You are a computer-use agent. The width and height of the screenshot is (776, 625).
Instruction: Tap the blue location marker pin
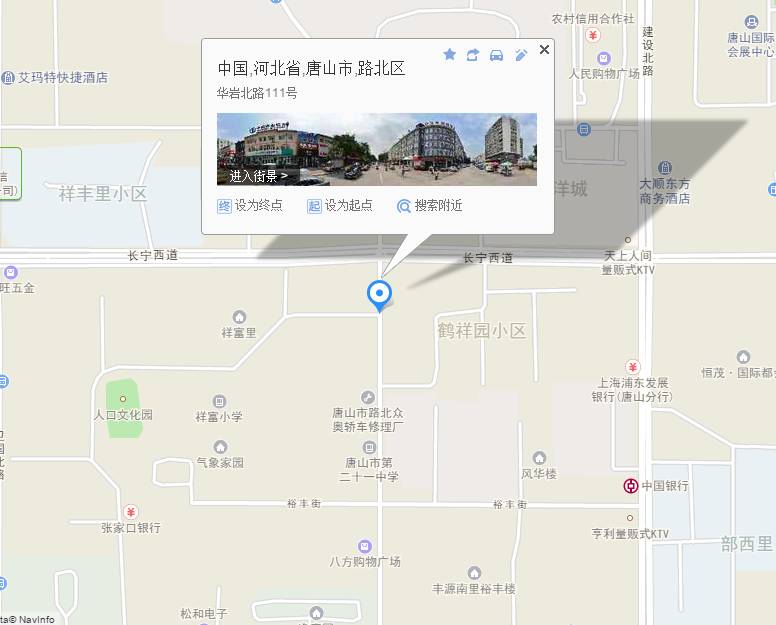379,294
